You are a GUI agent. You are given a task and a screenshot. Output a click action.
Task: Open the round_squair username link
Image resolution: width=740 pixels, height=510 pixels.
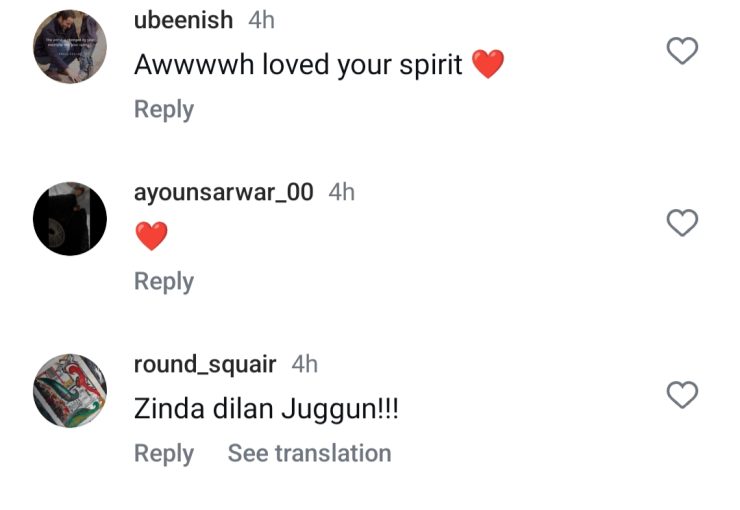(x=204, y=364)
